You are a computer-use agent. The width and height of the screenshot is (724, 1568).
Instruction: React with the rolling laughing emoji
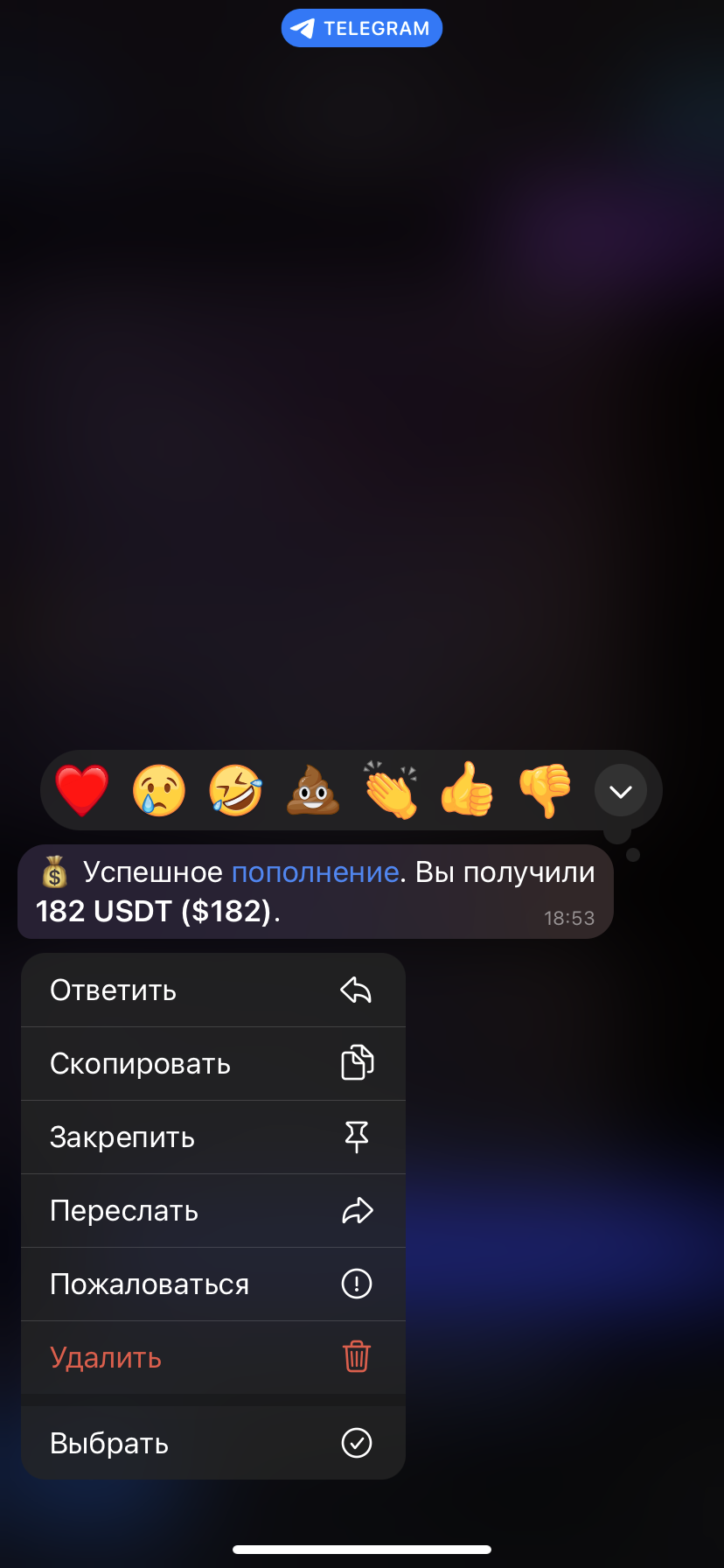[x=236, y=790]
